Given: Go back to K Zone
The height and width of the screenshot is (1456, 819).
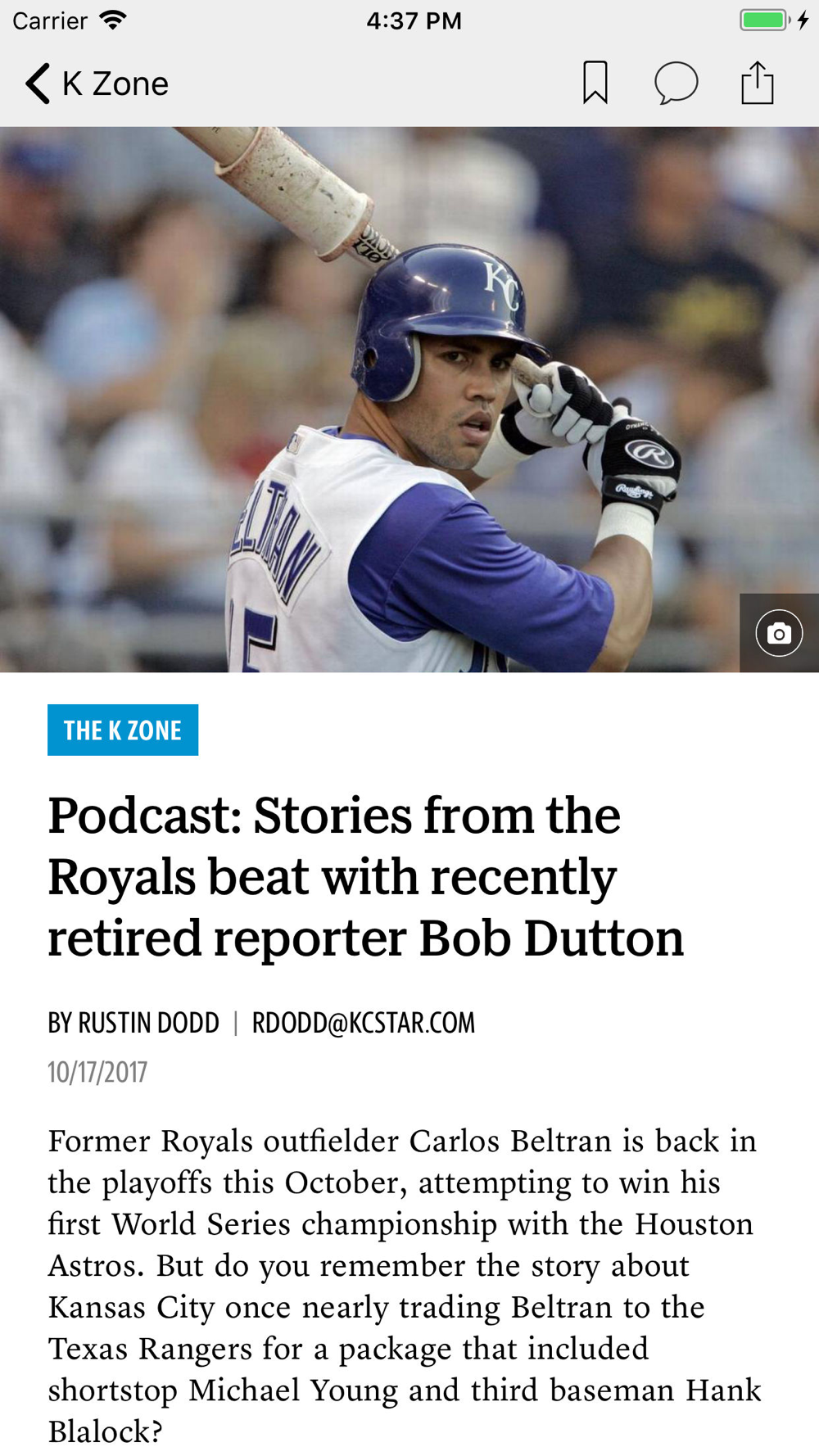Looking at the screenshot, I should (x=97, y=84).
